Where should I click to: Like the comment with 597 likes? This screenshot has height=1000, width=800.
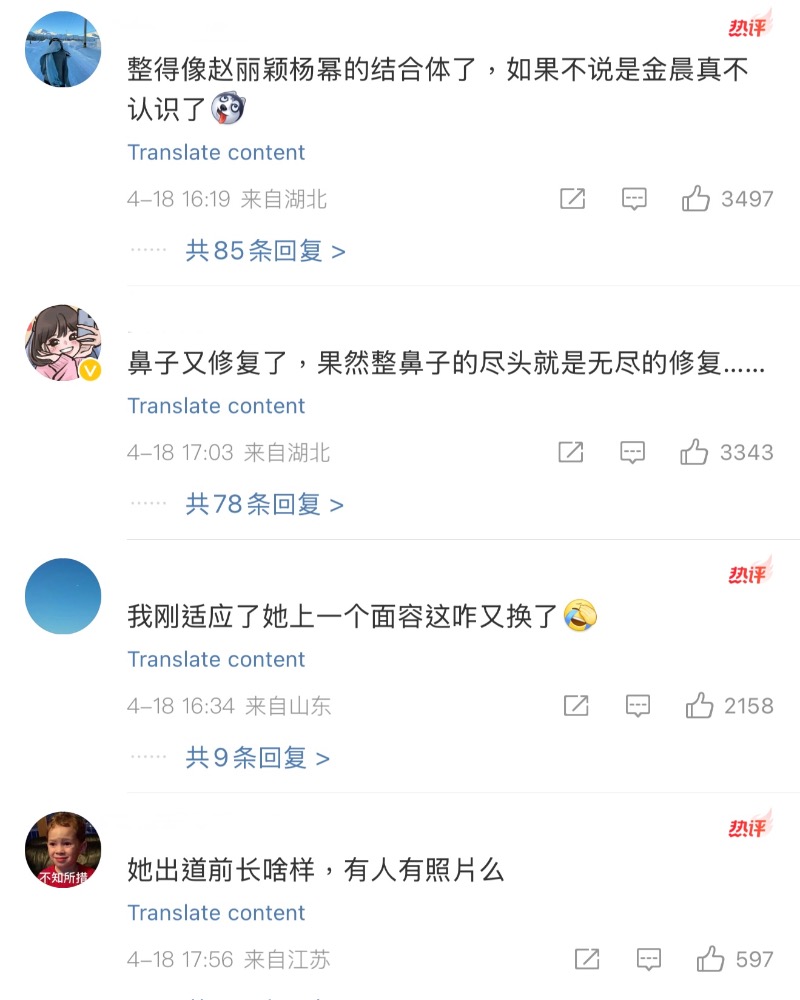(x=710, y=959)
